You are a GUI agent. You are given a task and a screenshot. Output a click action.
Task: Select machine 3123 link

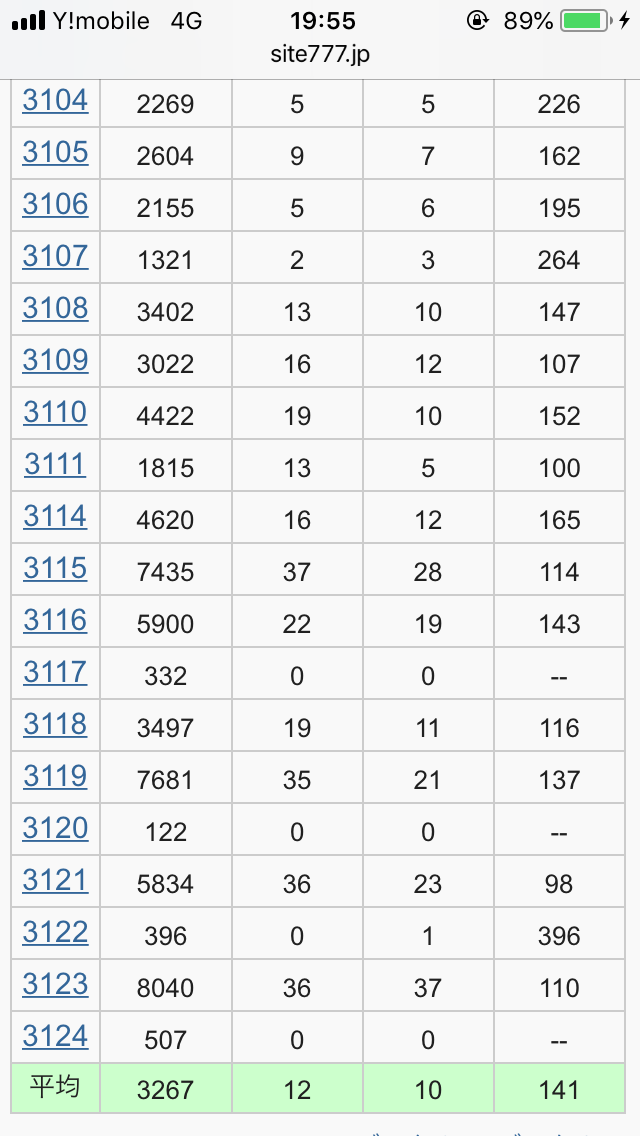tap(55, 985)
